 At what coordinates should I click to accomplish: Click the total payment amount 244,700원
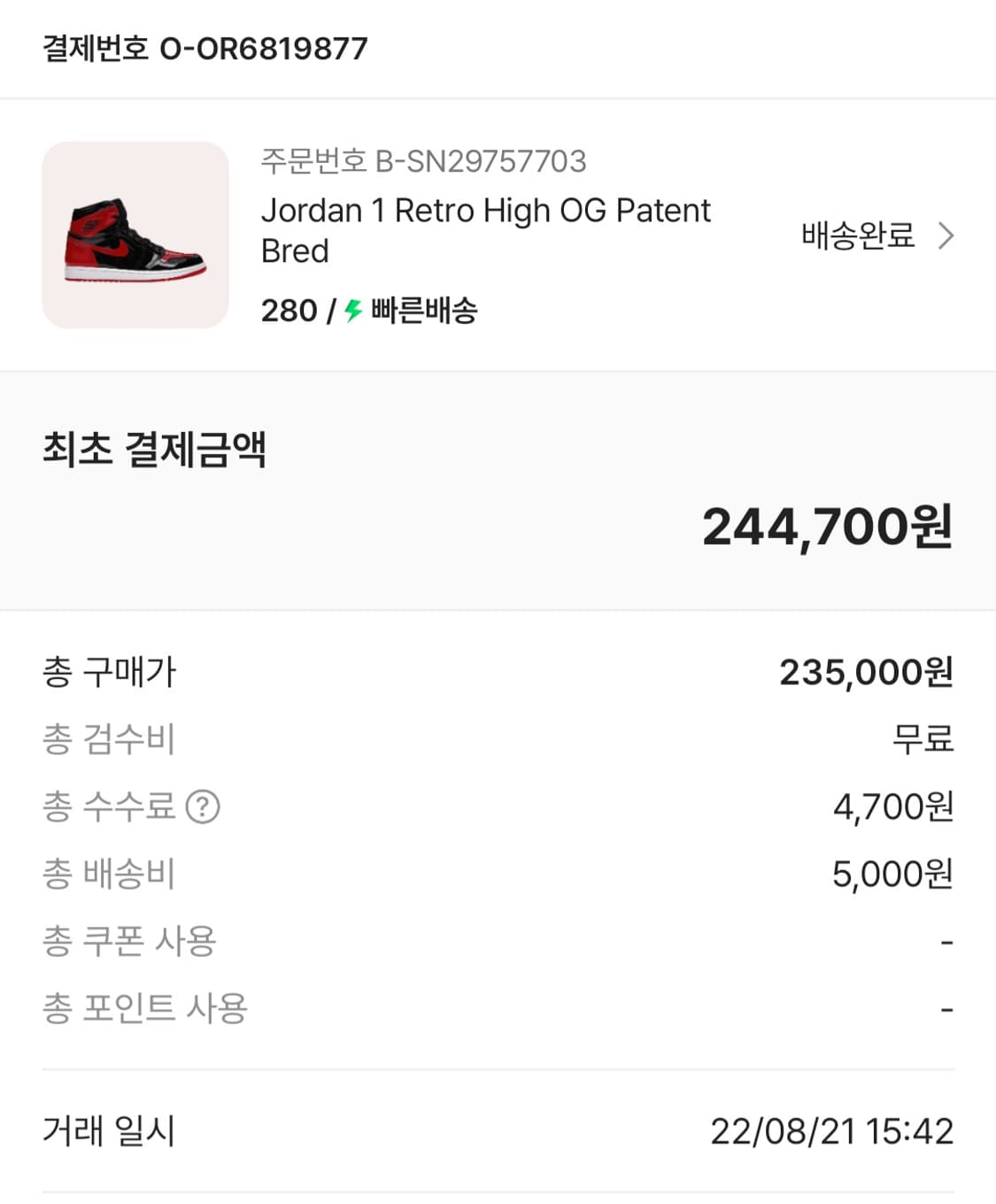pos(825,529)
